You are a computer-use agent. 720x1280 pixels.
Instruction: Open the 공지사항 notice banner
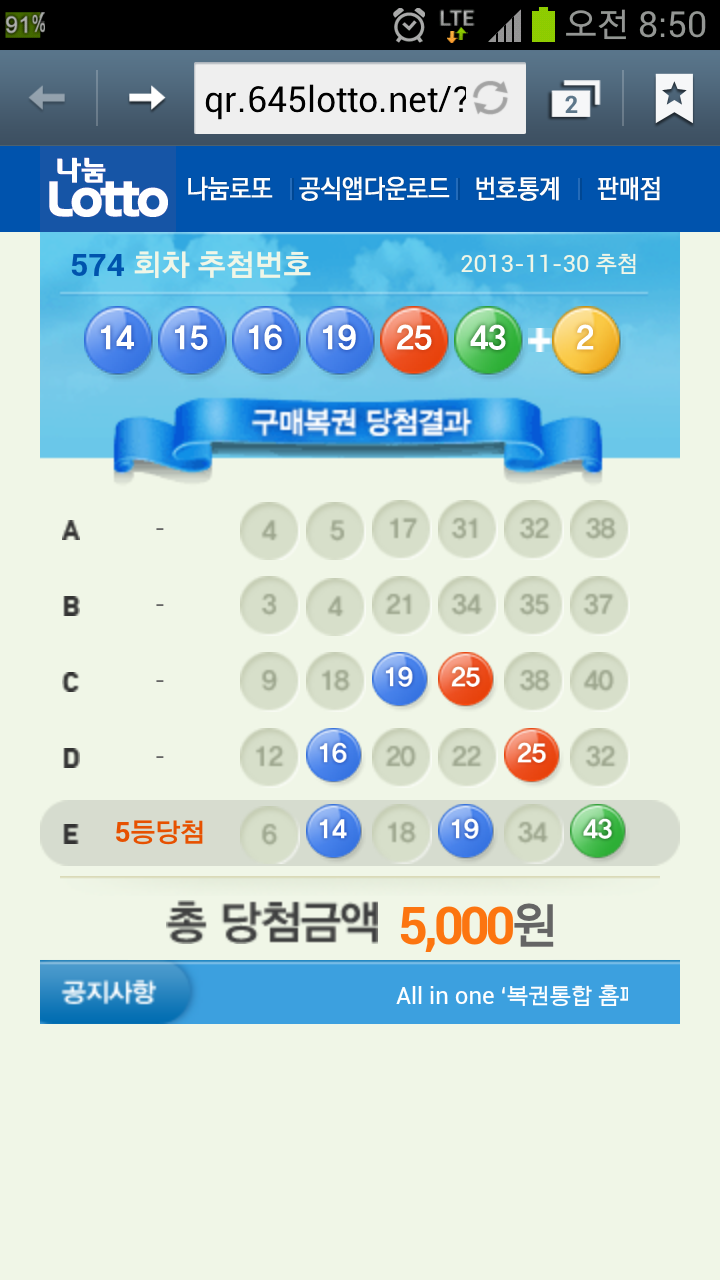point(109,992)
